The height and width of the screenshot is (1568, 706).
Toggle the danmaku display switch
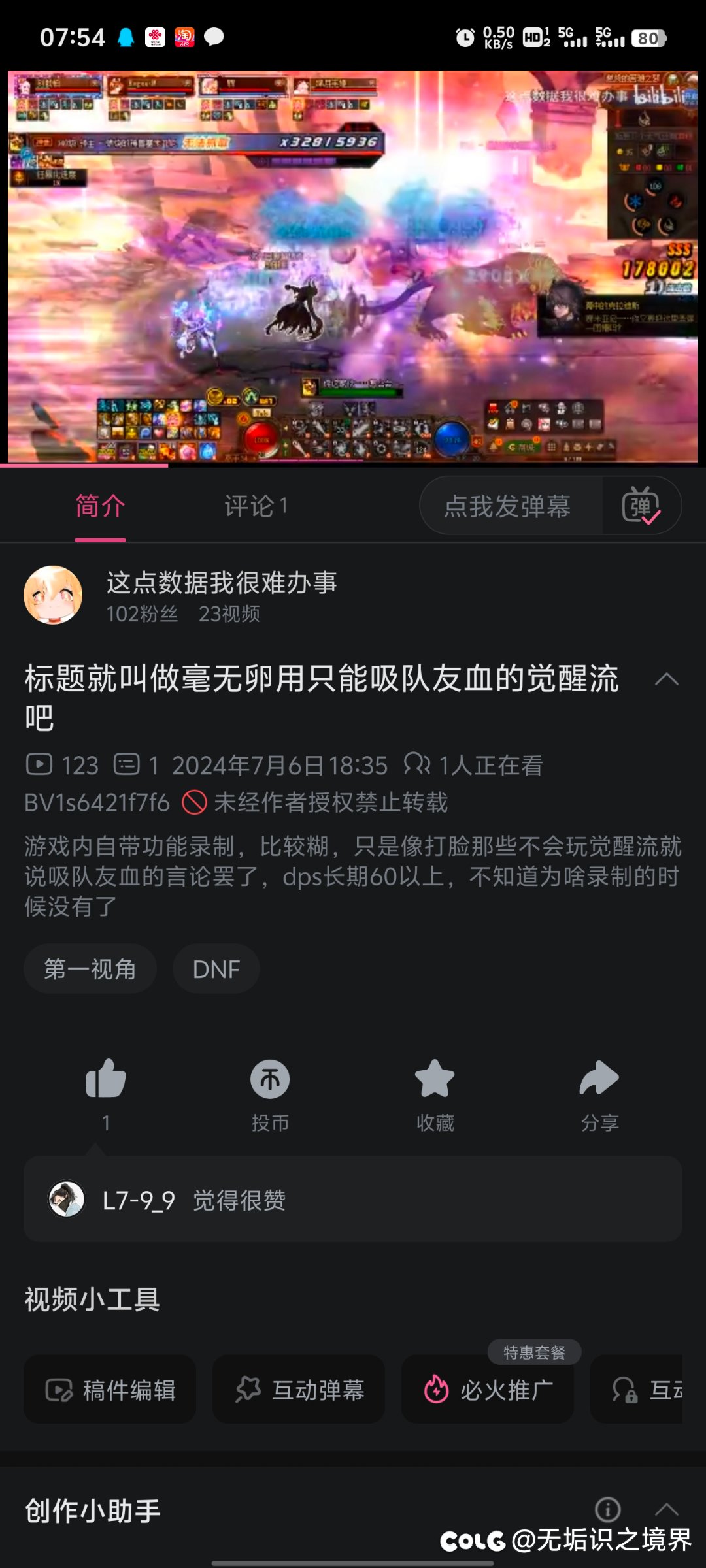click(641, 506)
